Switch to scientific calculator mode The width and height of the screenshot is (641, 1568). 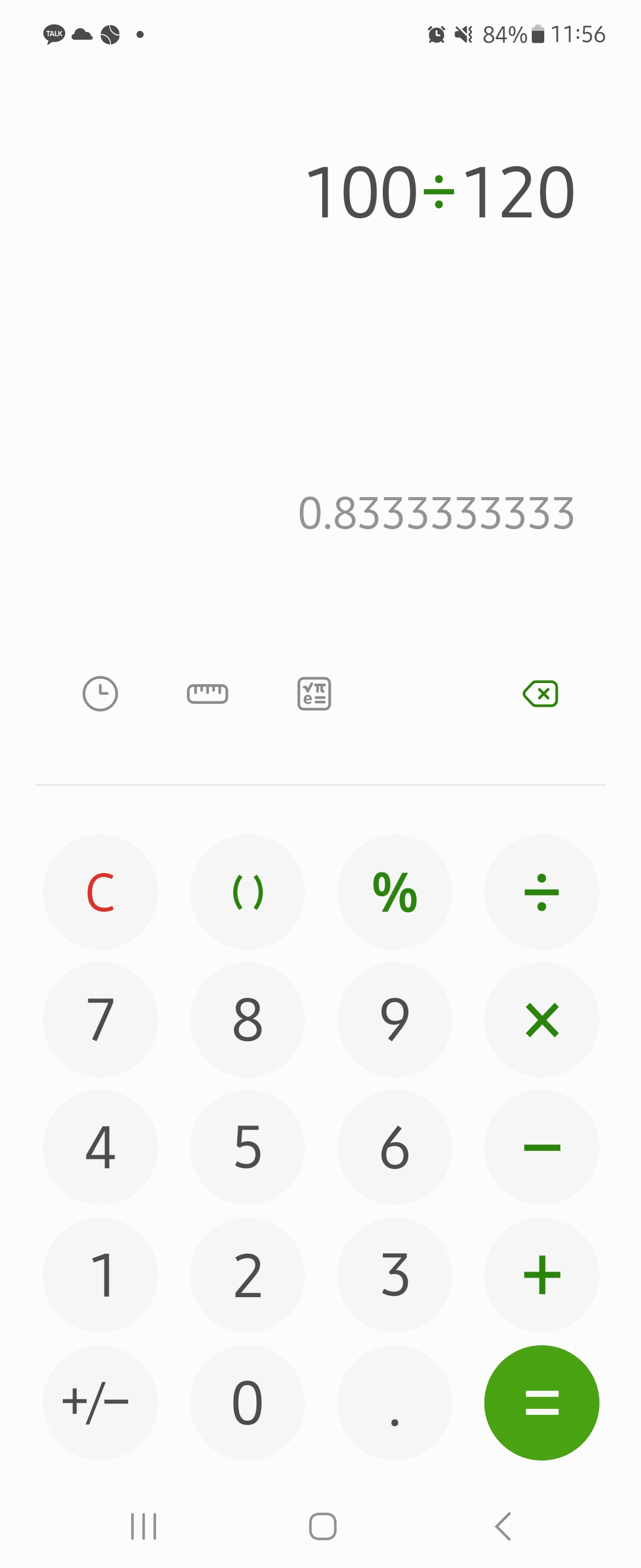[314, 693]
